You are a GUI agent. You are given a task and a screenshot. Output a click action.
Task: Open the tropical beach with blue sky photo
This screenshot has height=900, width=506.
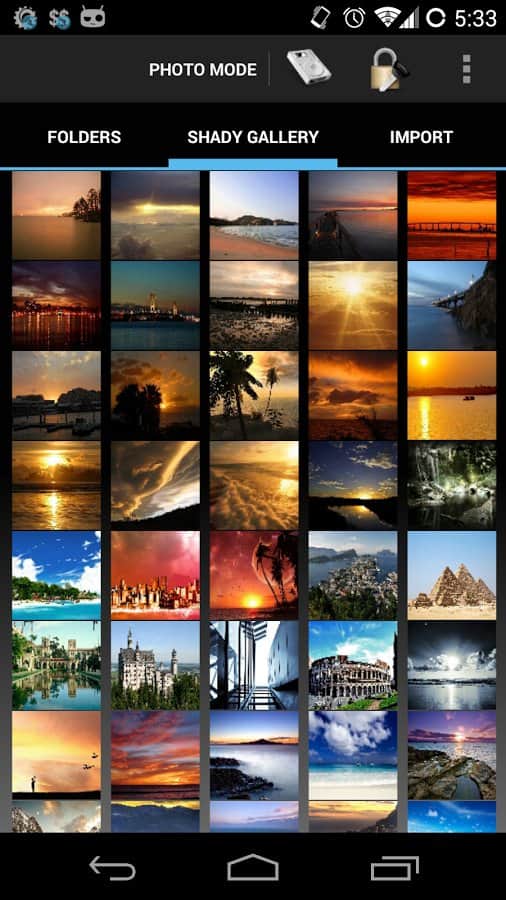coord(56,575)
